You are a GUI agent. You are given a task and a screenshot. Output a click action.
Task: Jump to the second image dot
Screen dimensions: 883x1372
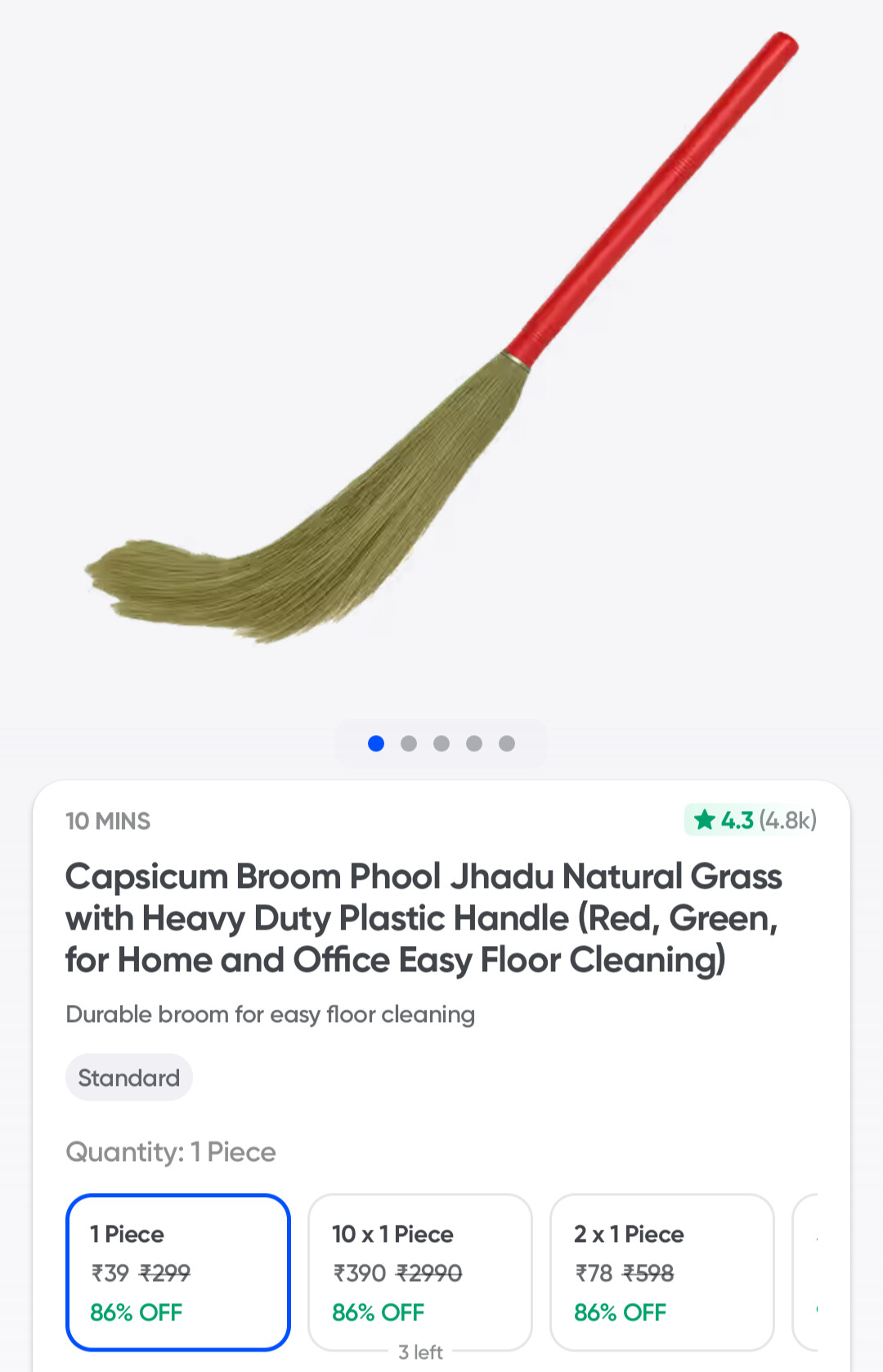(409, 743)
